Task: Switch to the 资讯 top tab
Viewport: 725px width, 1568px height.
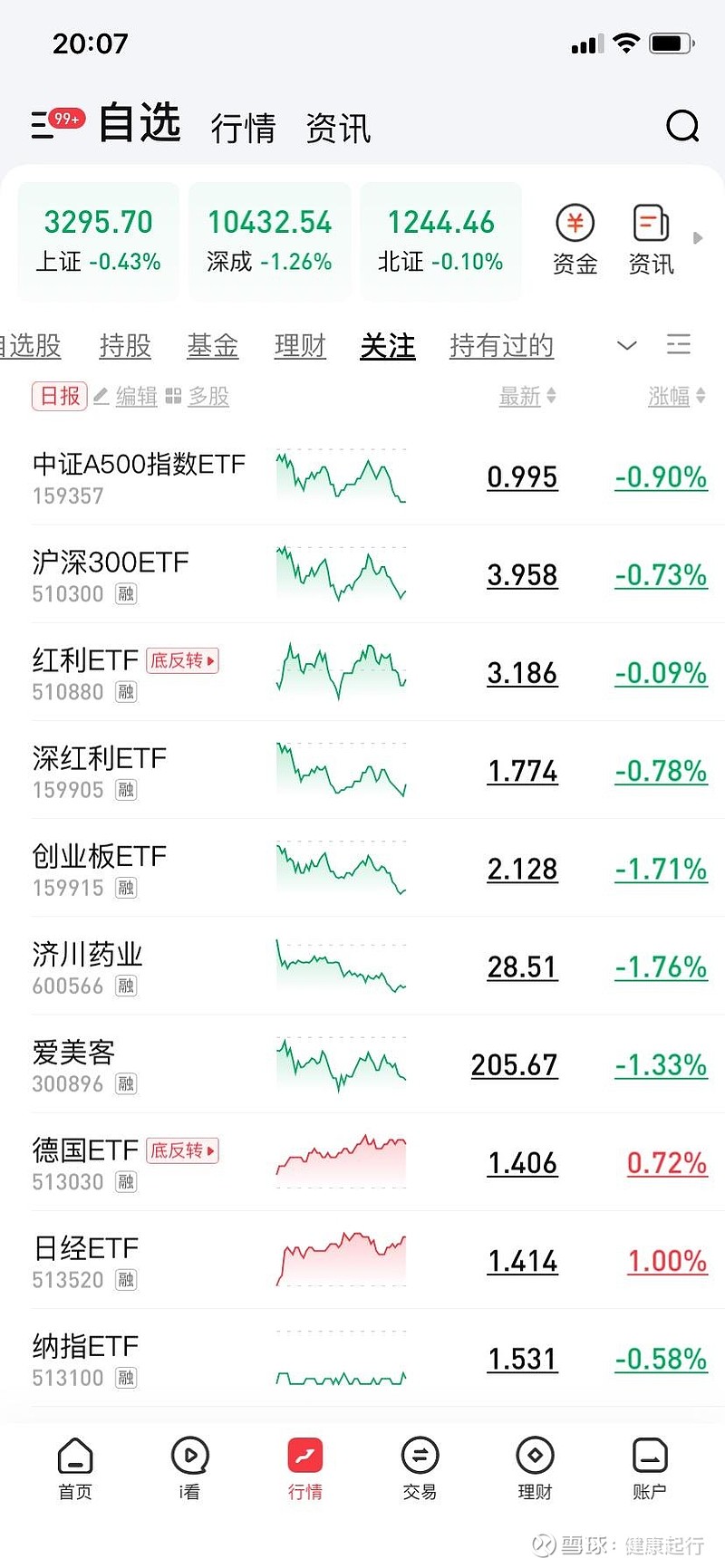Action: [338, 128]
